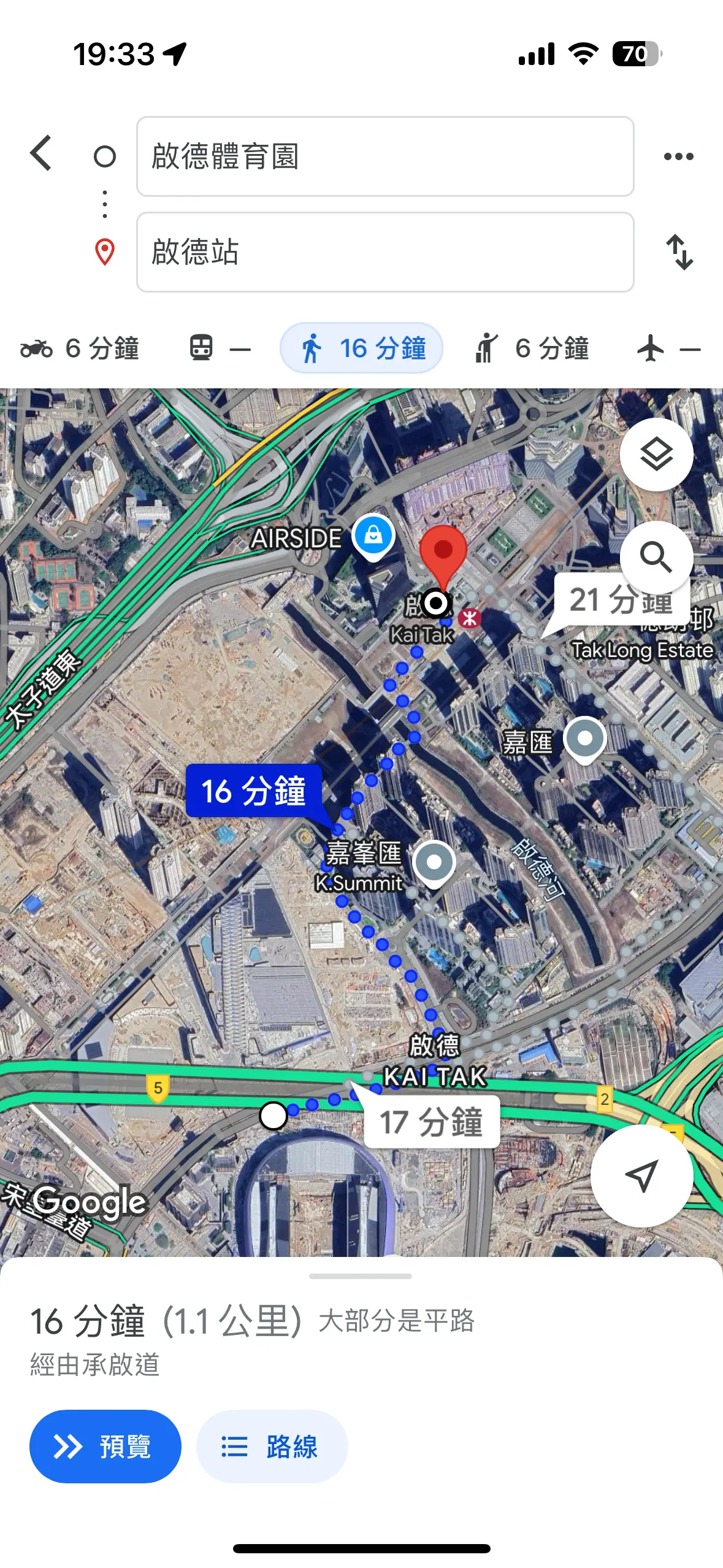
Task: Switch to motorcycle mode, 6 分鐘
Action: 80,348
